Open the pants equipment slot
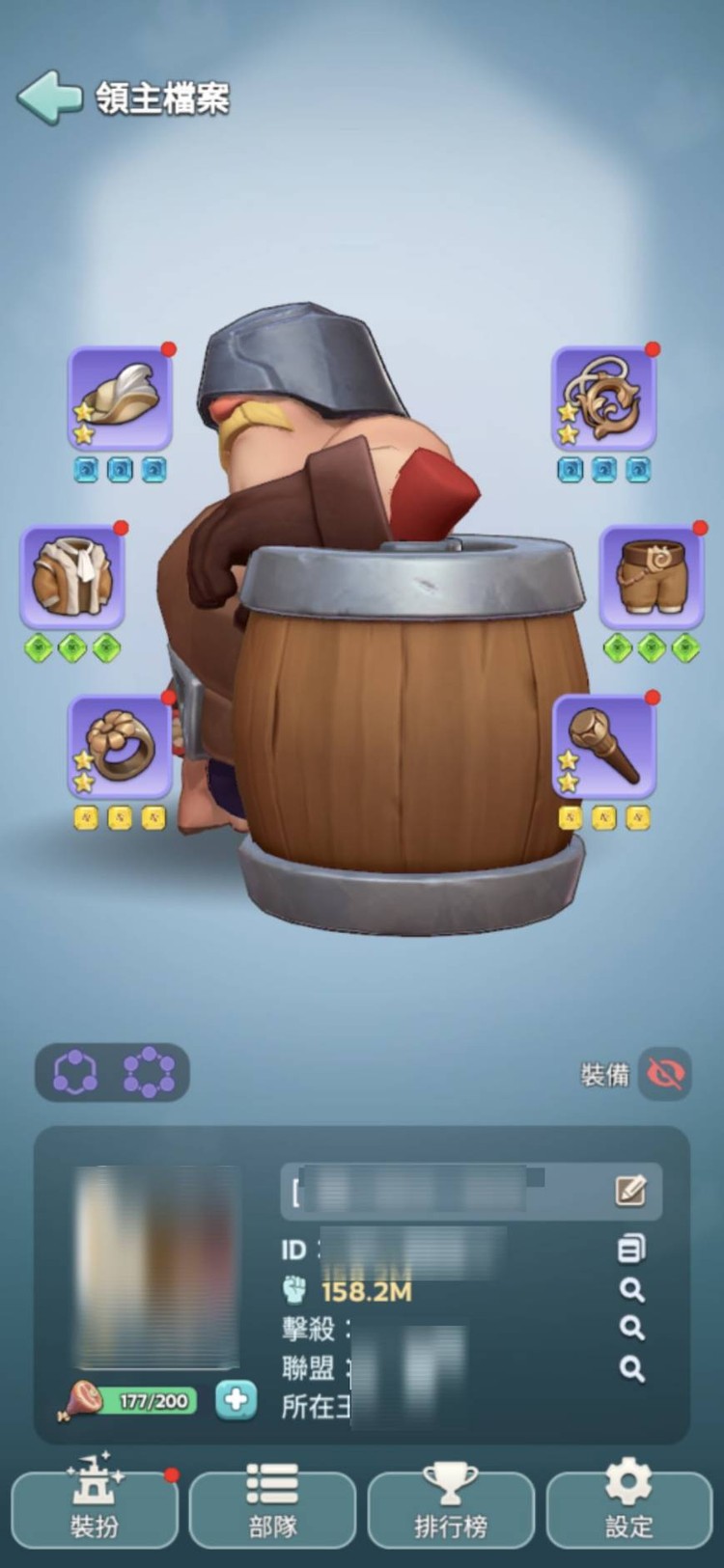724x1568 pixels. [652, 577]
